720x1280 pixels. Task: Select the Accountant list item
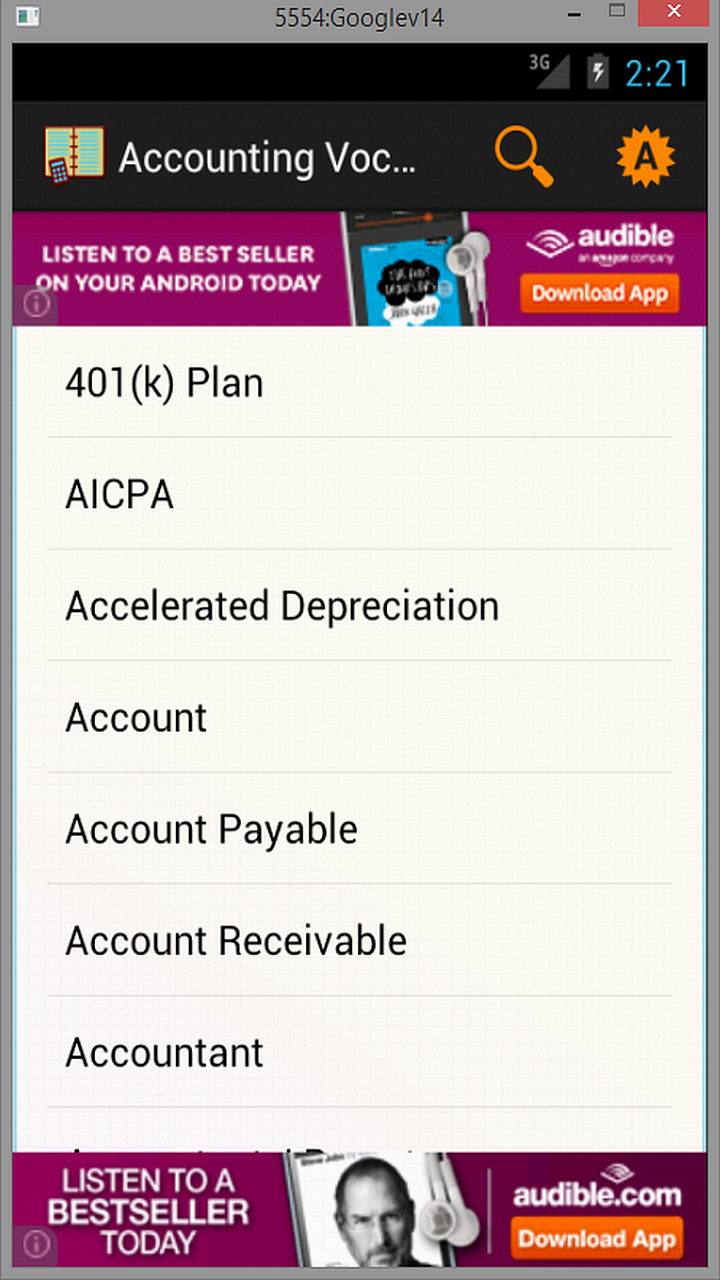[164, 1052]
